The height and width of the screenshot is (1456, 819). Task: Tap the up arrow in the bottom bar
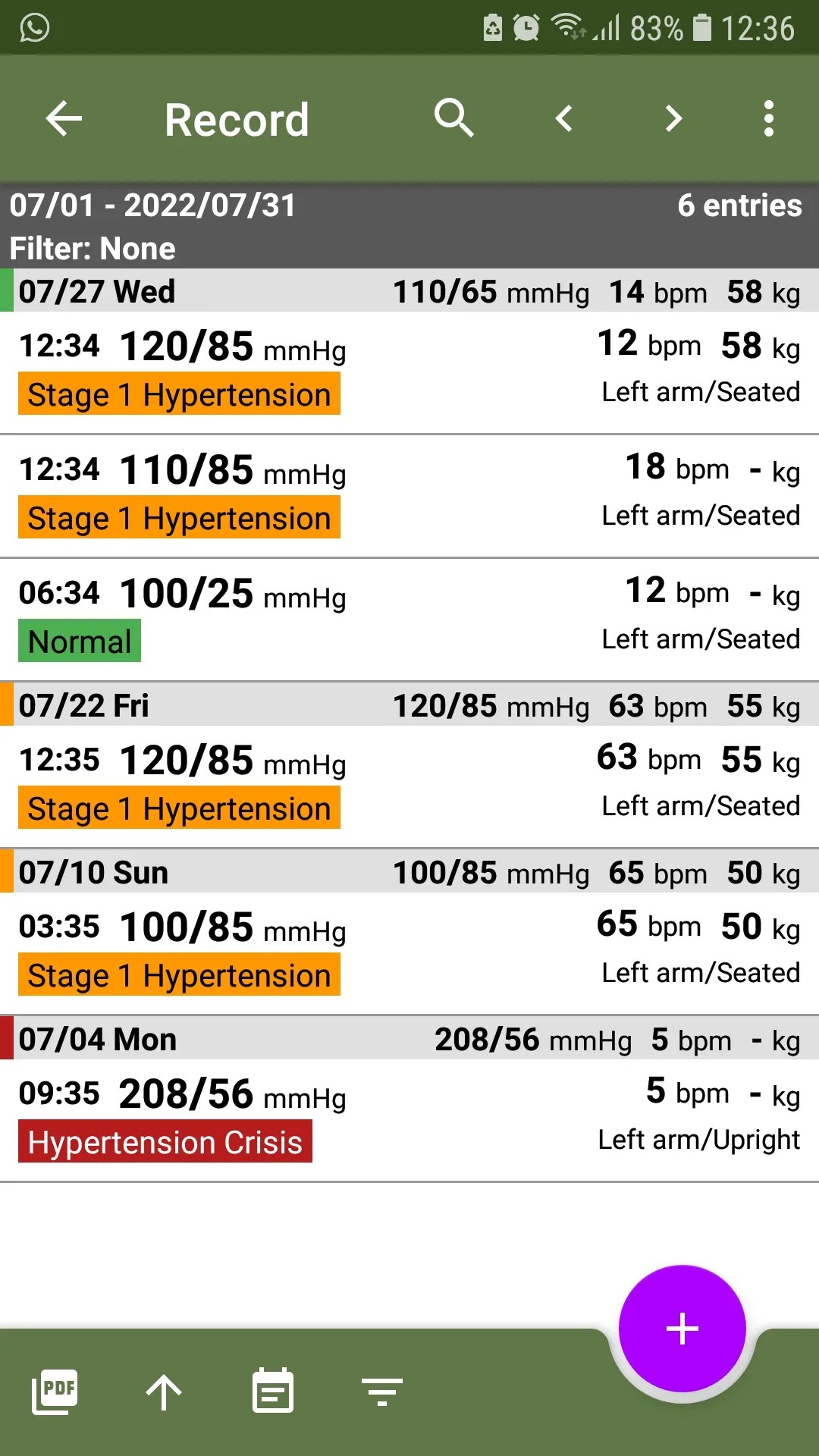pyautogui.click(x=164, y=1392)
